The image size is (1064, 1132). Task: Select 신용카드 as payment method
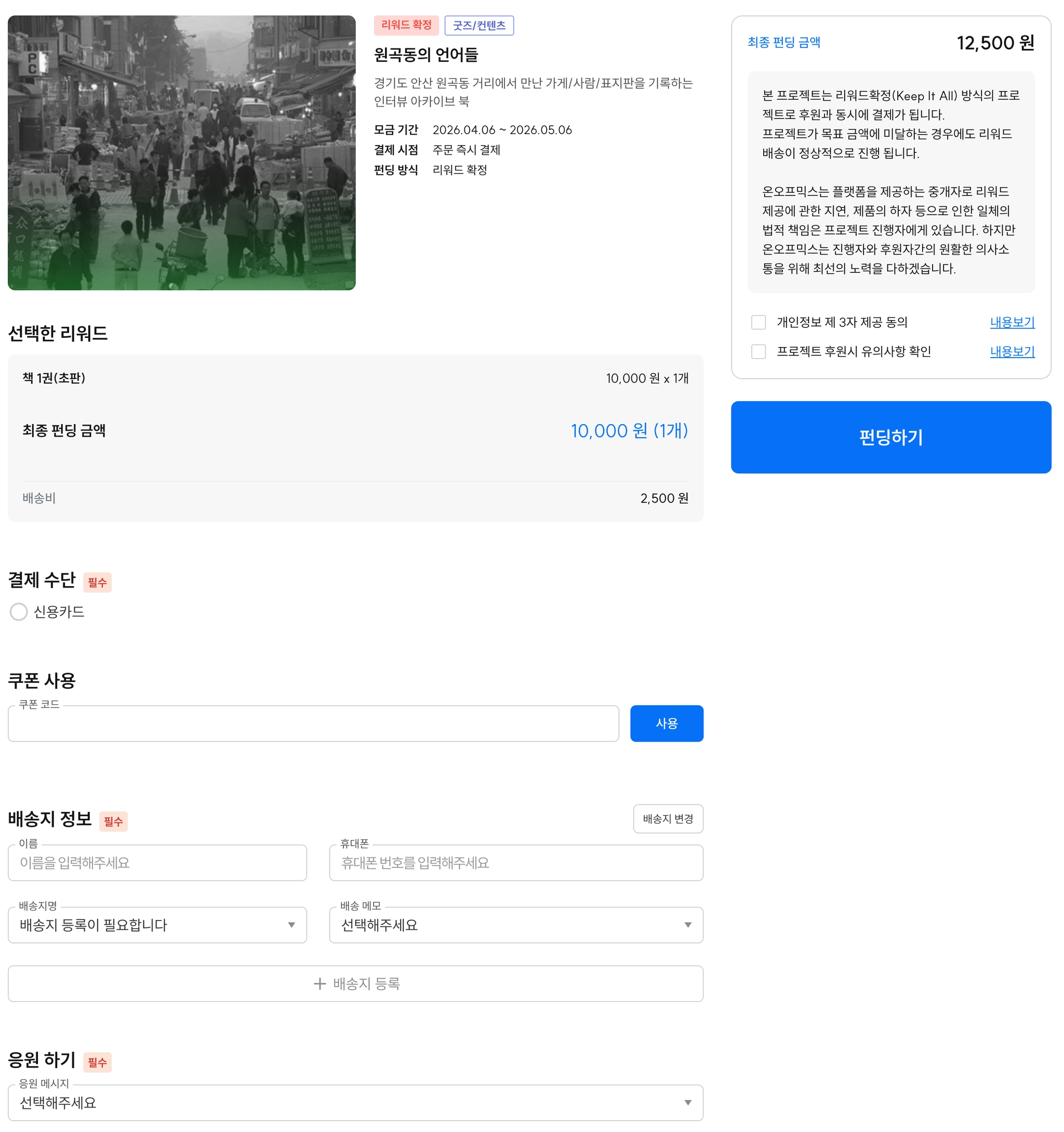(x=19, y=612)
